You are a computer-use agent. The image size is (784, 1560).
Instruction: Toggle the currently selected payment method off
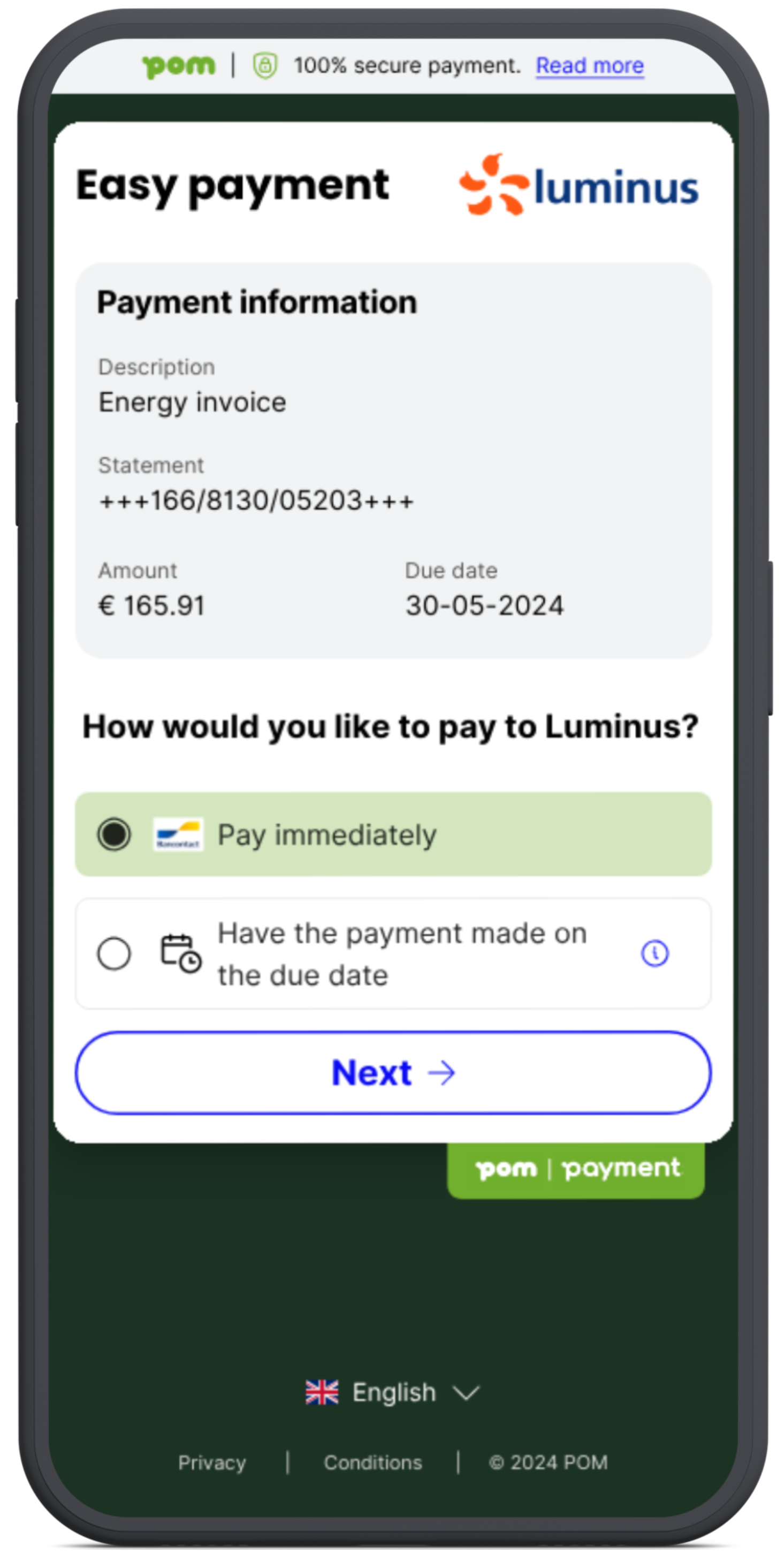coord(115,835)
